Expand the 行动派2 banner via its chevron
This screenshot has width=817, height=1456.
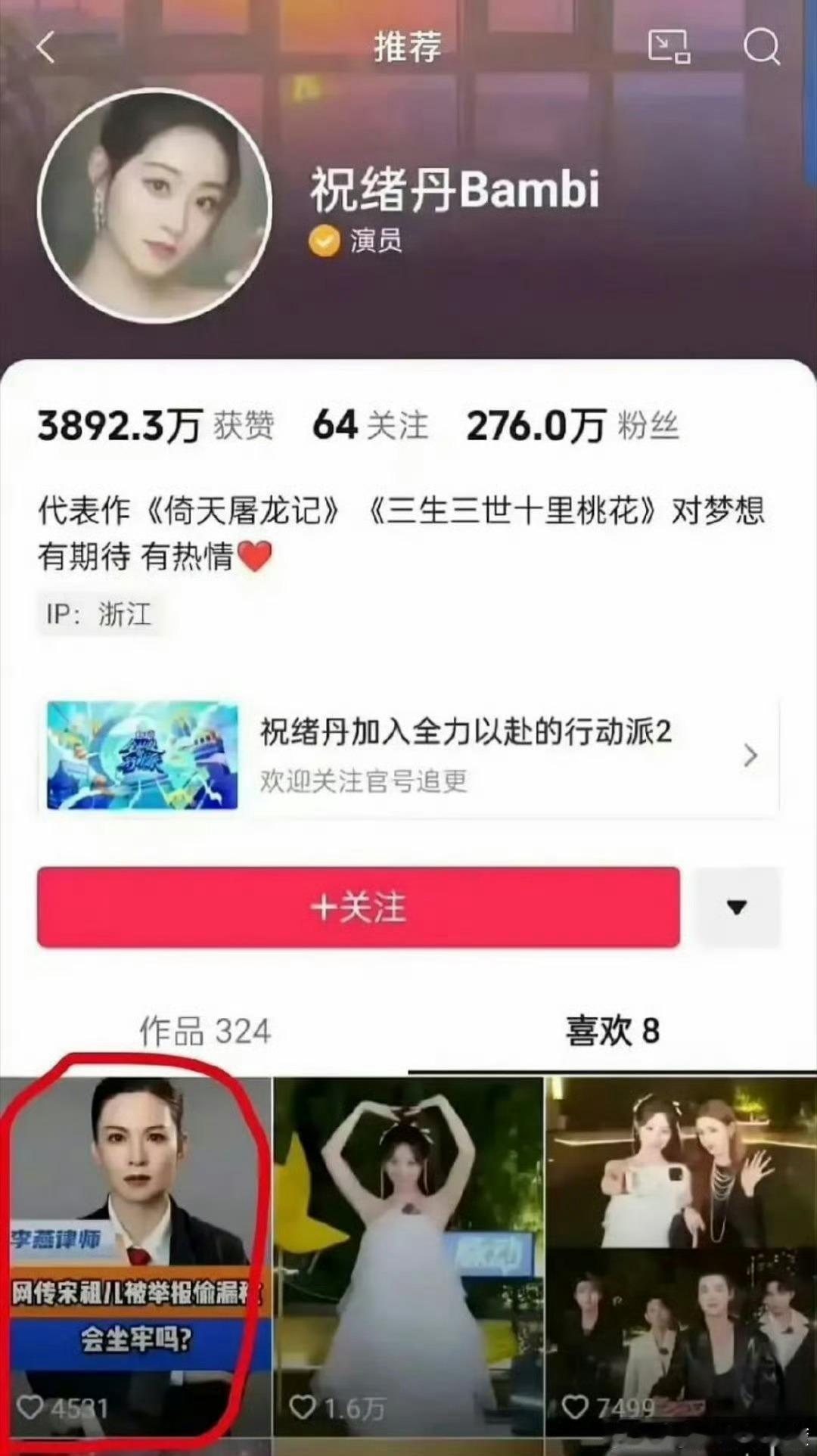(x=750, y=756)
